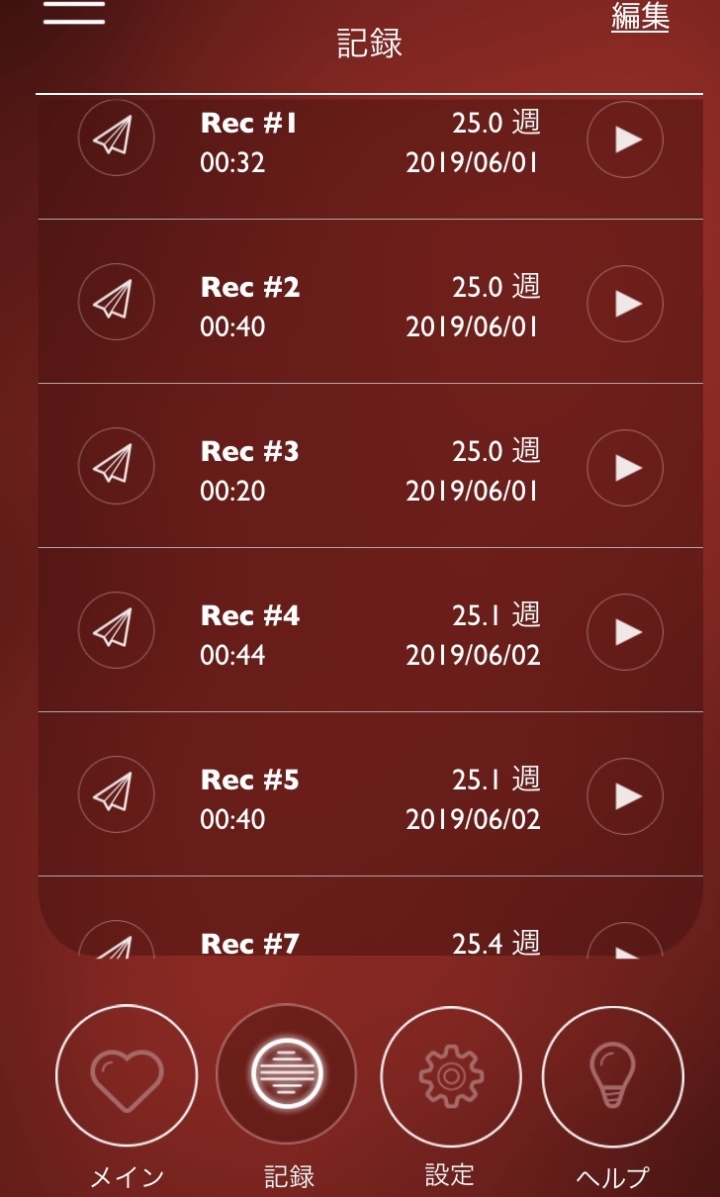Play recording Rec #1

(625, 139)
